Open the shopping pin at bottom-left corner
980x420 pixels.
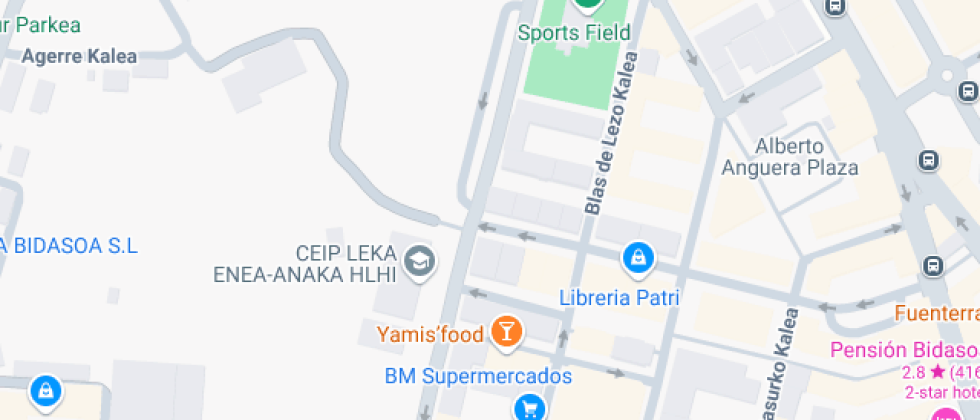coord(46,392)
